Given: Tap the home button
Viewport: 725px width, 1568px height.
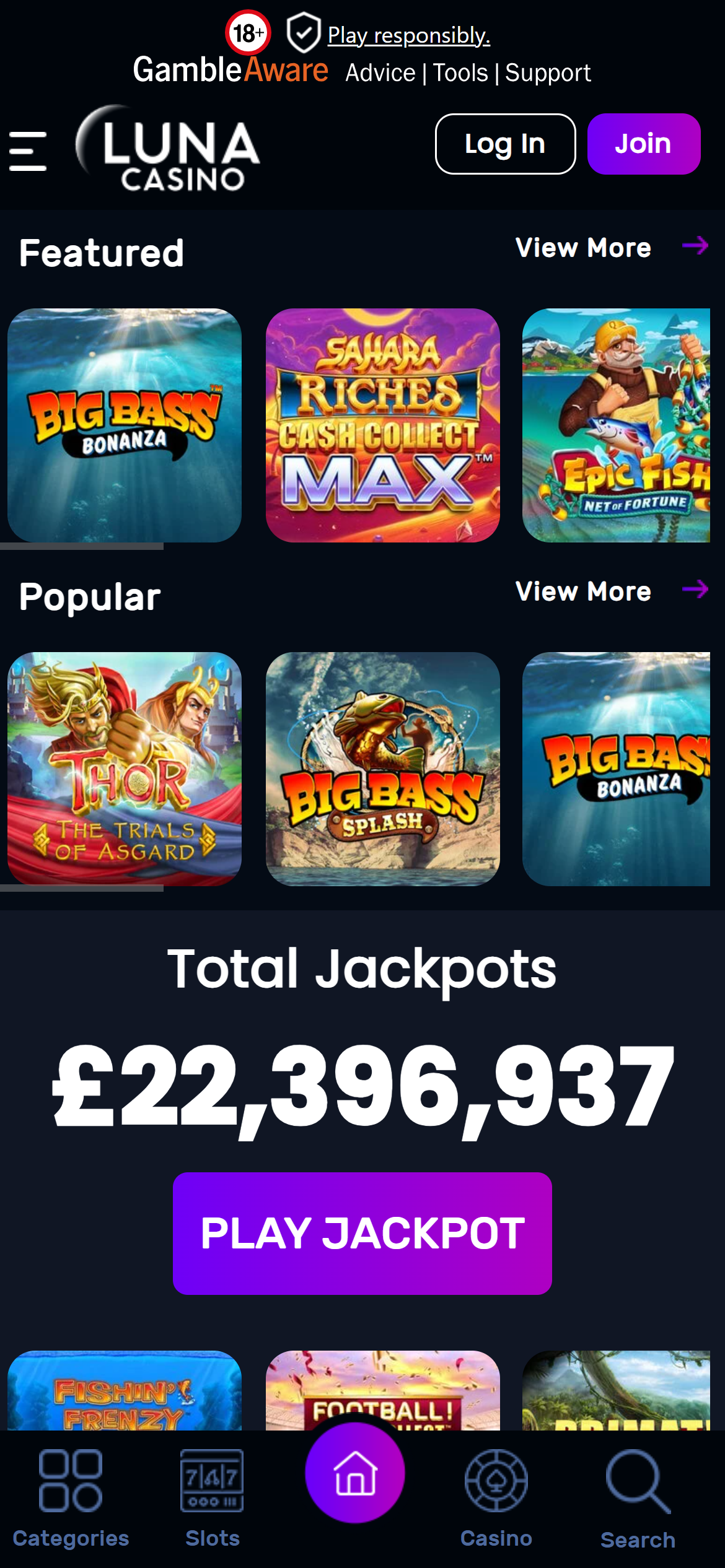Looking at the screenshot, I should coord(355,1473).
